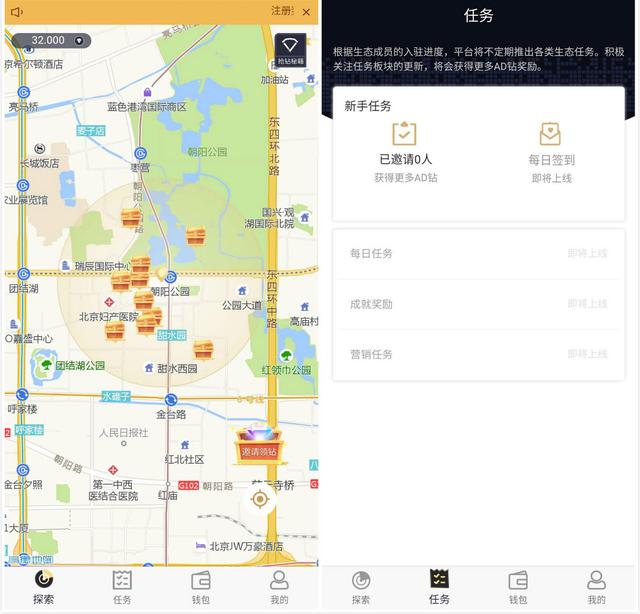640x614 pixels.
Task: Switch to 钱包 tab on the map screen
Action: [x=201, y=587]
